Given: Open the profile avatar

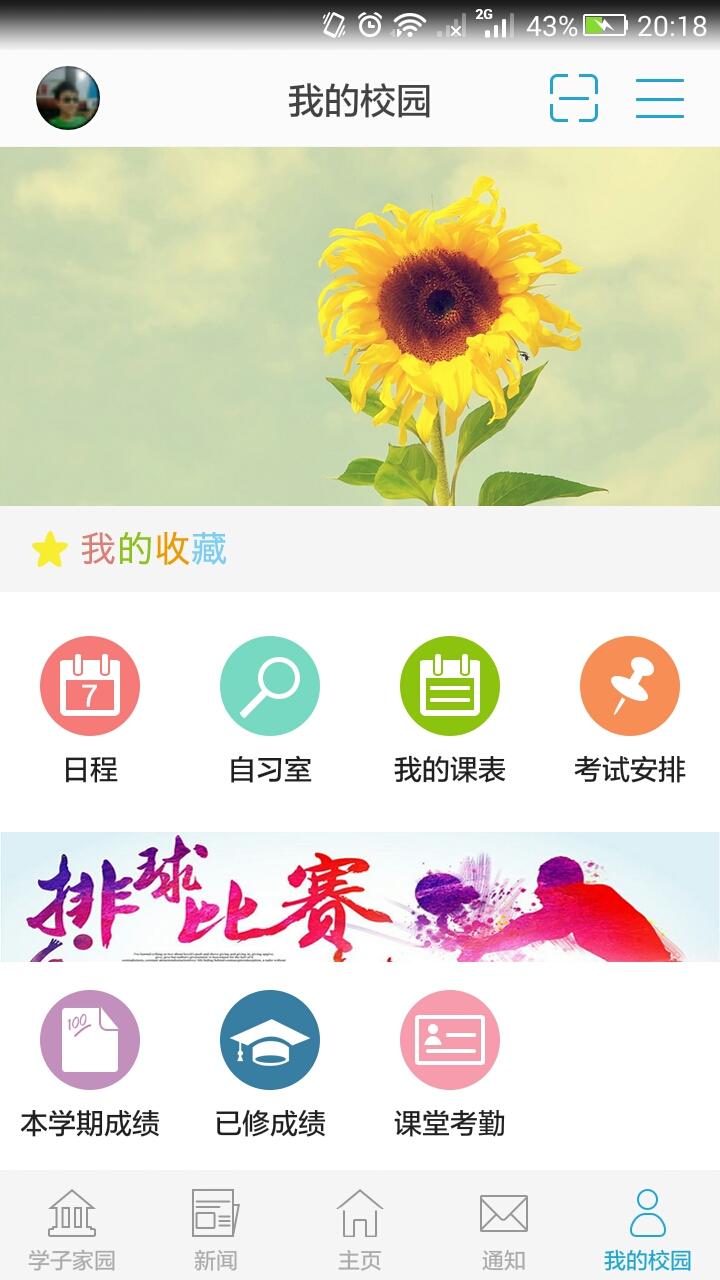Looking at the screenshot, I should pyautogui.click(x=68, y=98).
